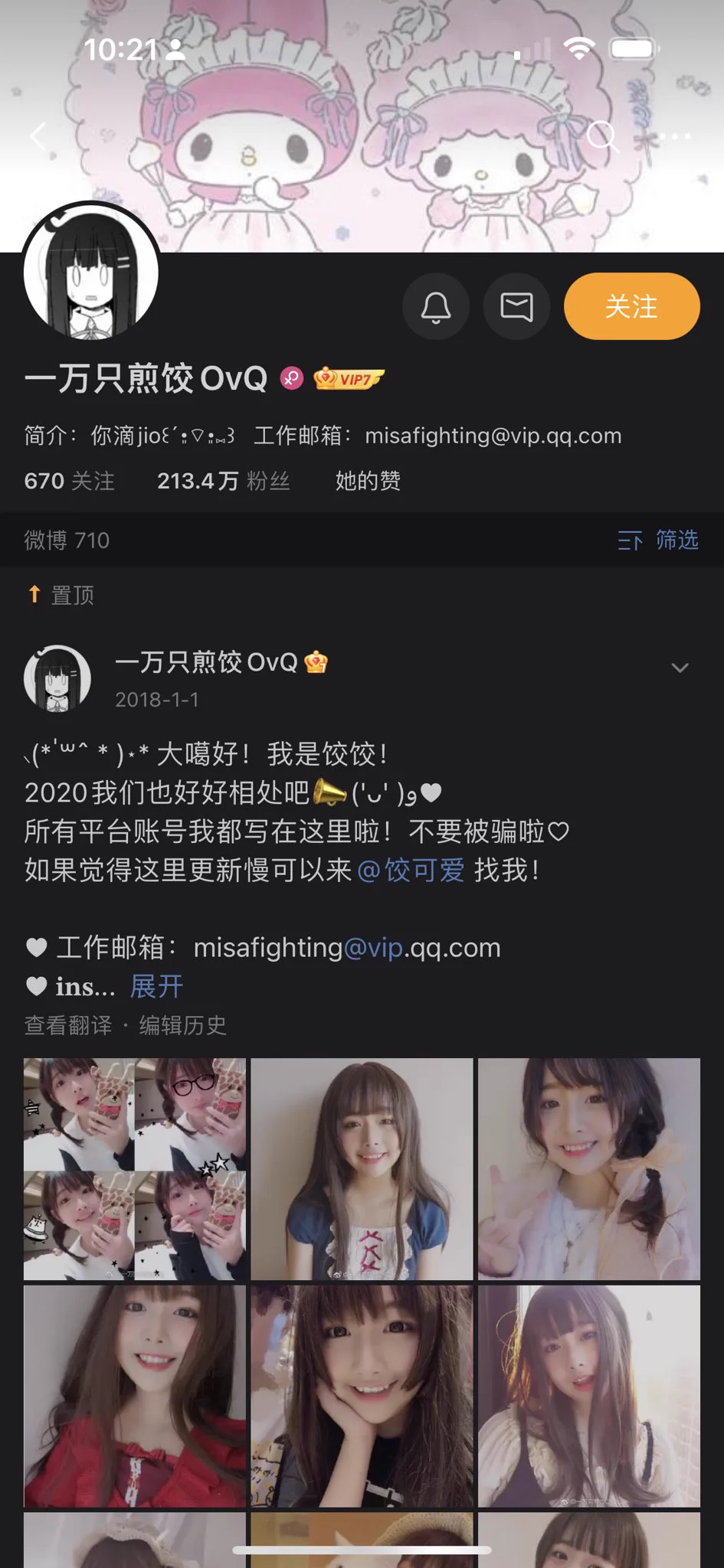Open the 筛选 filter options

(x=658, y=541)
